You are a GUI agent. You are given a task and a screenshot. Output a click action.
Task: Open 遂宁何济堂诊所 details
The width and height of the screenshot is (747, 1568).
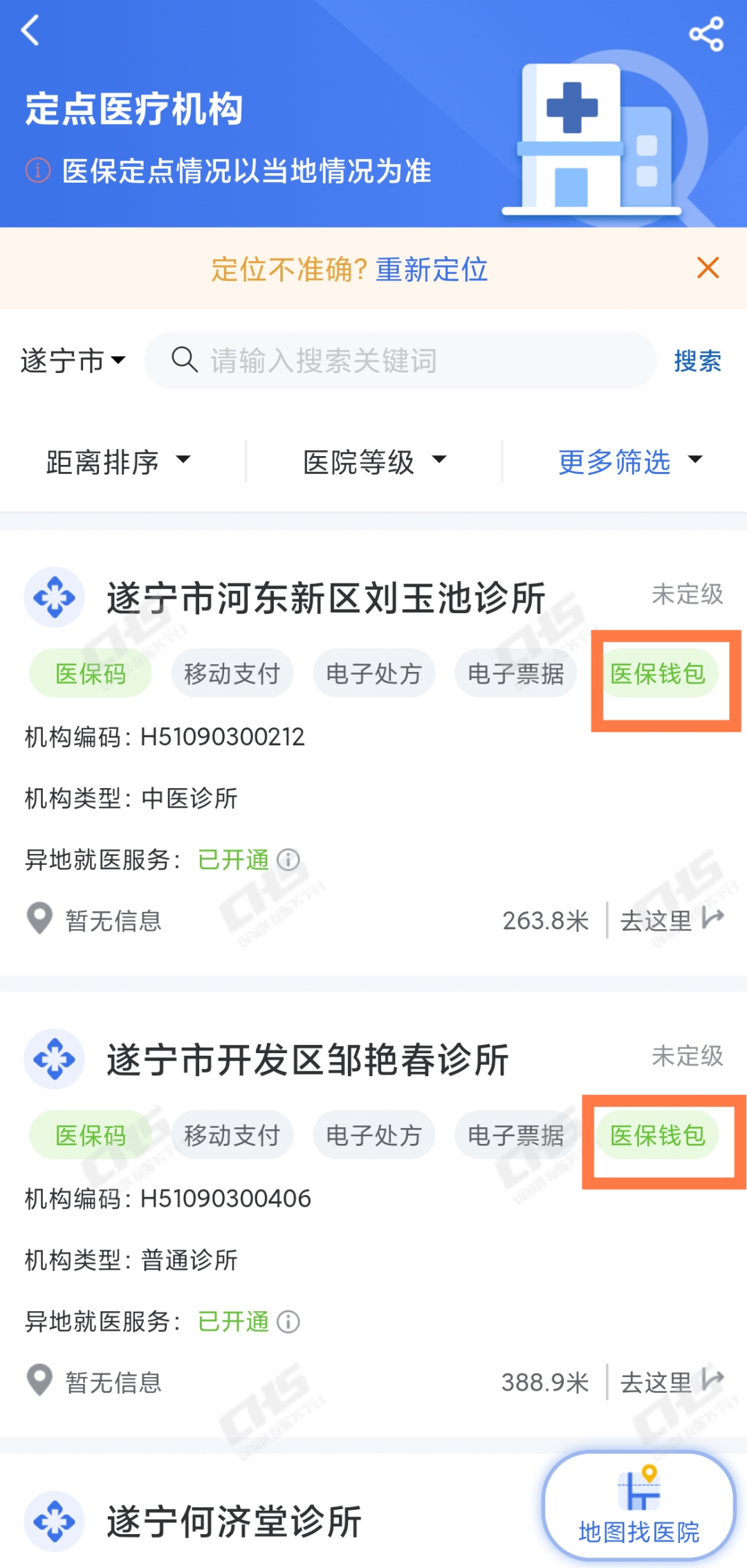[x=234, y=1522]
